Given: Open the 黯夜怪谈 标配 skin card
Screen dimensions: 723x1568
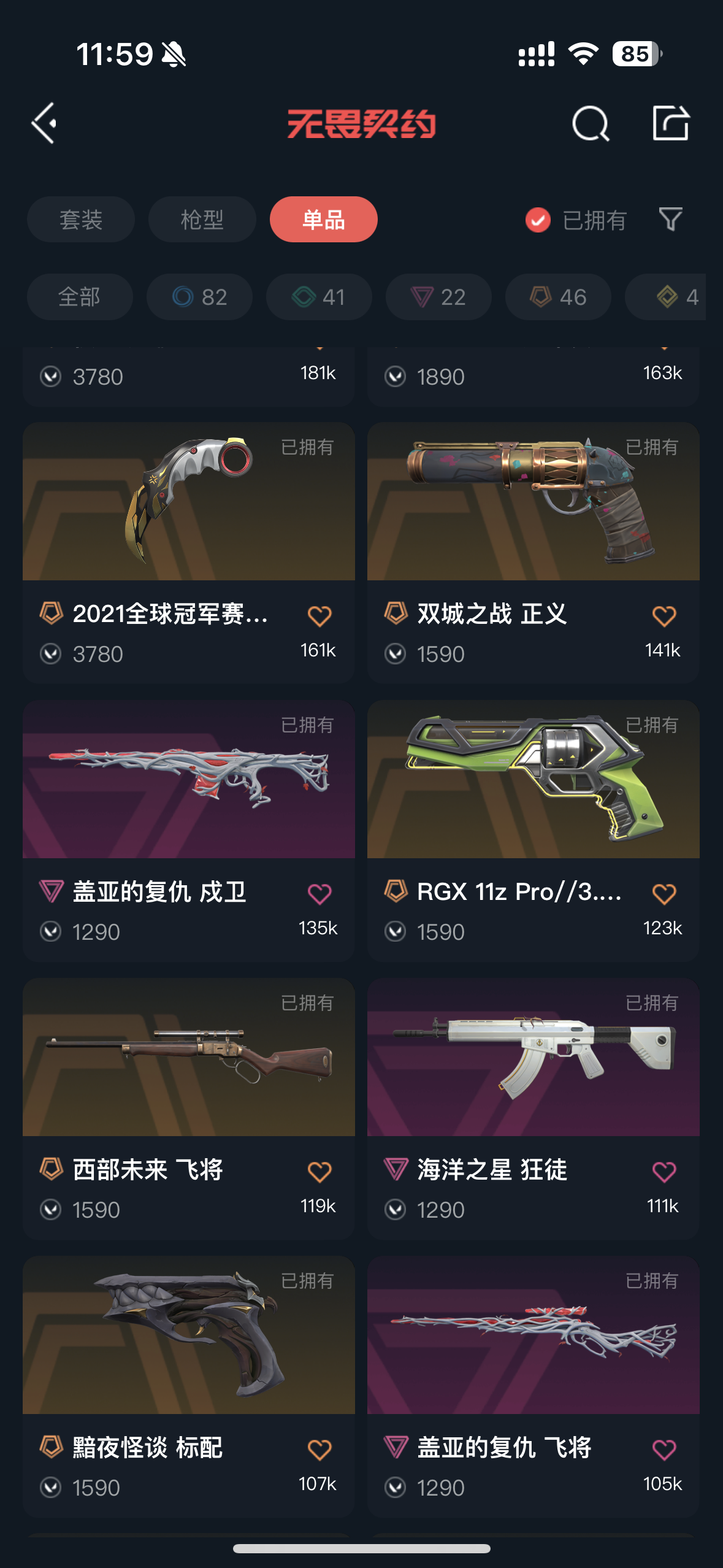Looking at the screenshot, I should tap(189, 1386).
